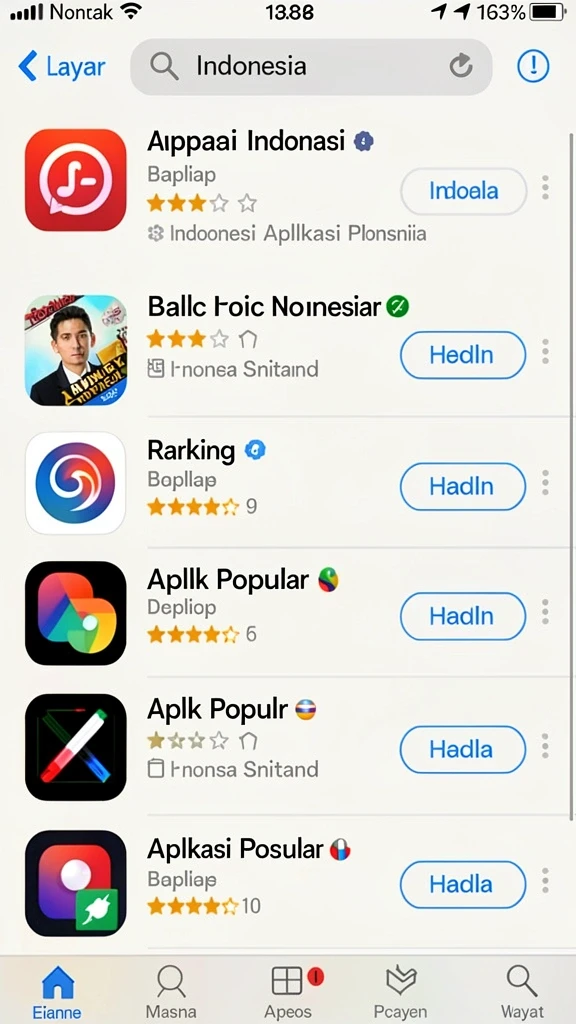Tap Hadla button for Aplkasi Posular
576x1024 pixels.
[462, 884]
